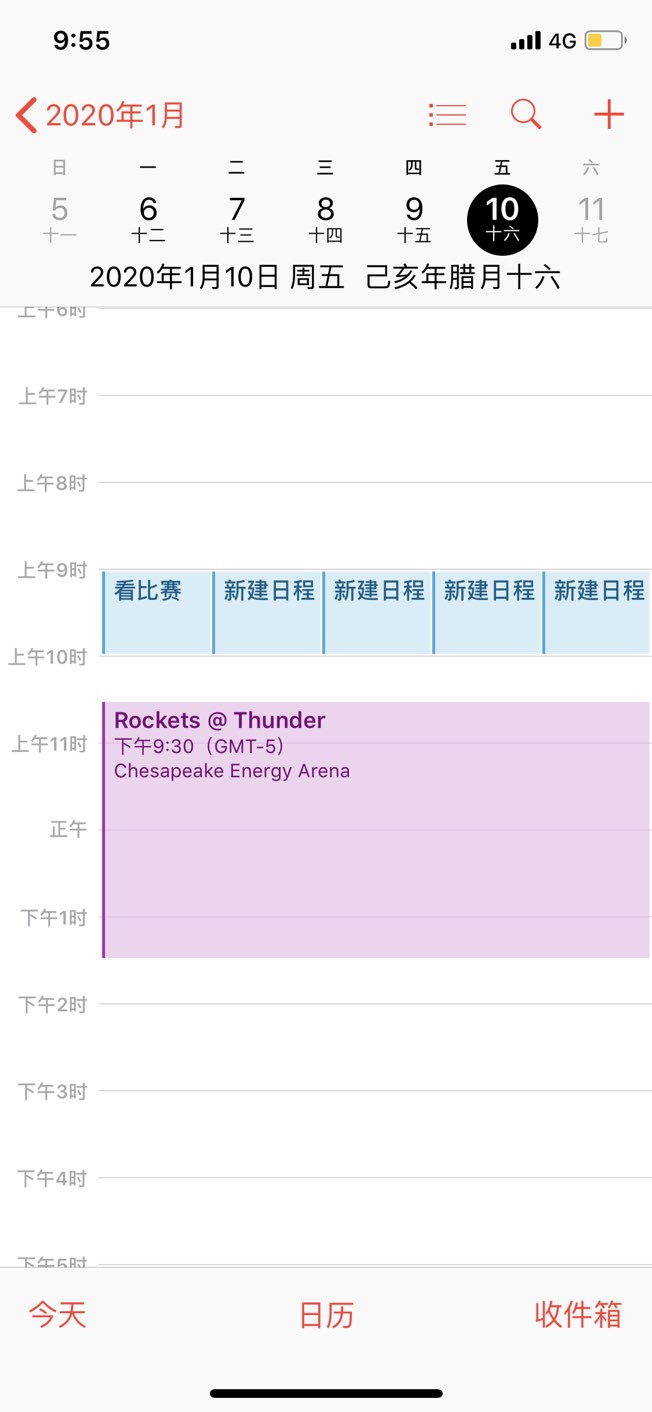Go back to 2020年1月 month view
This screenshot has height=1412, width=652.
pyautogui.click(x=100, y=116)
